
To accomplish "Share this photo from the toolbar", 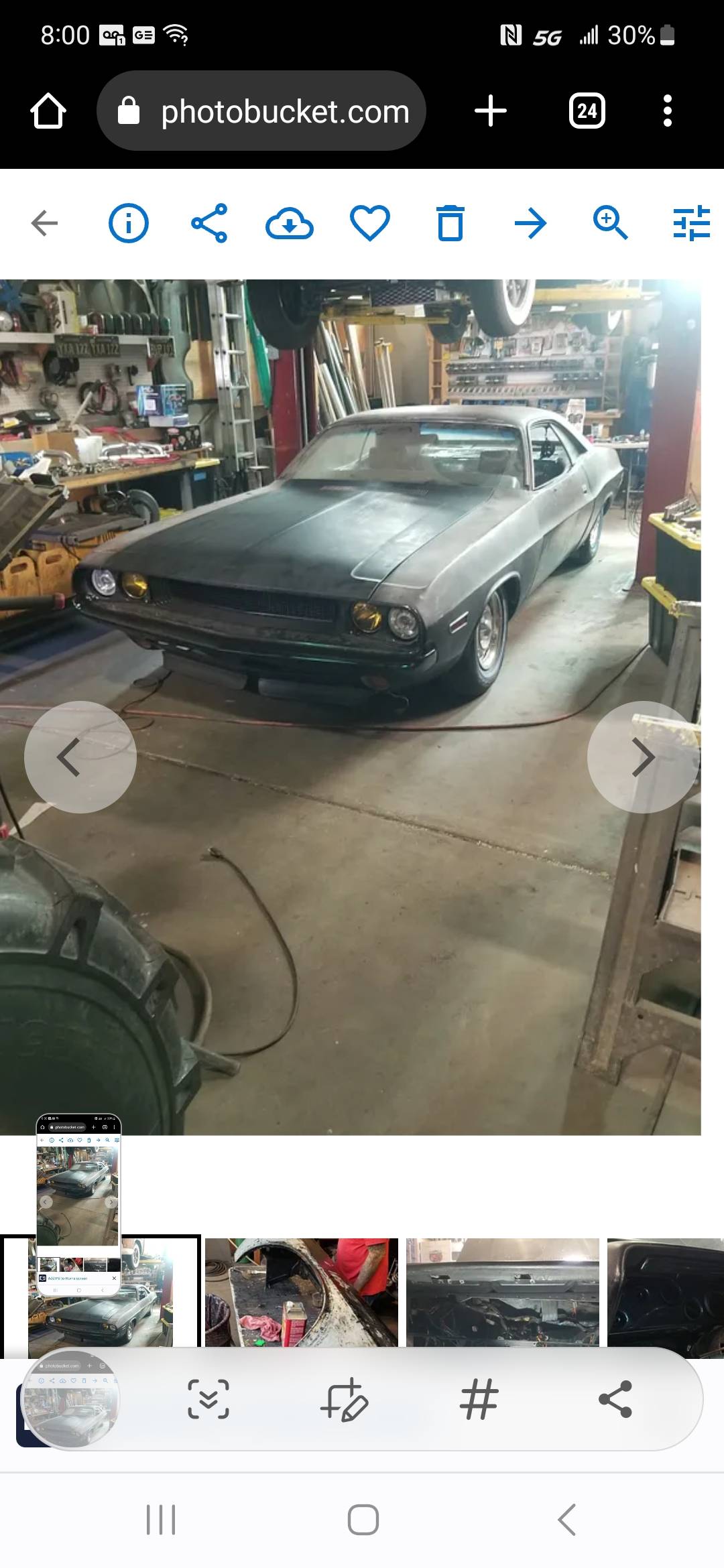I will click(209, 223).
